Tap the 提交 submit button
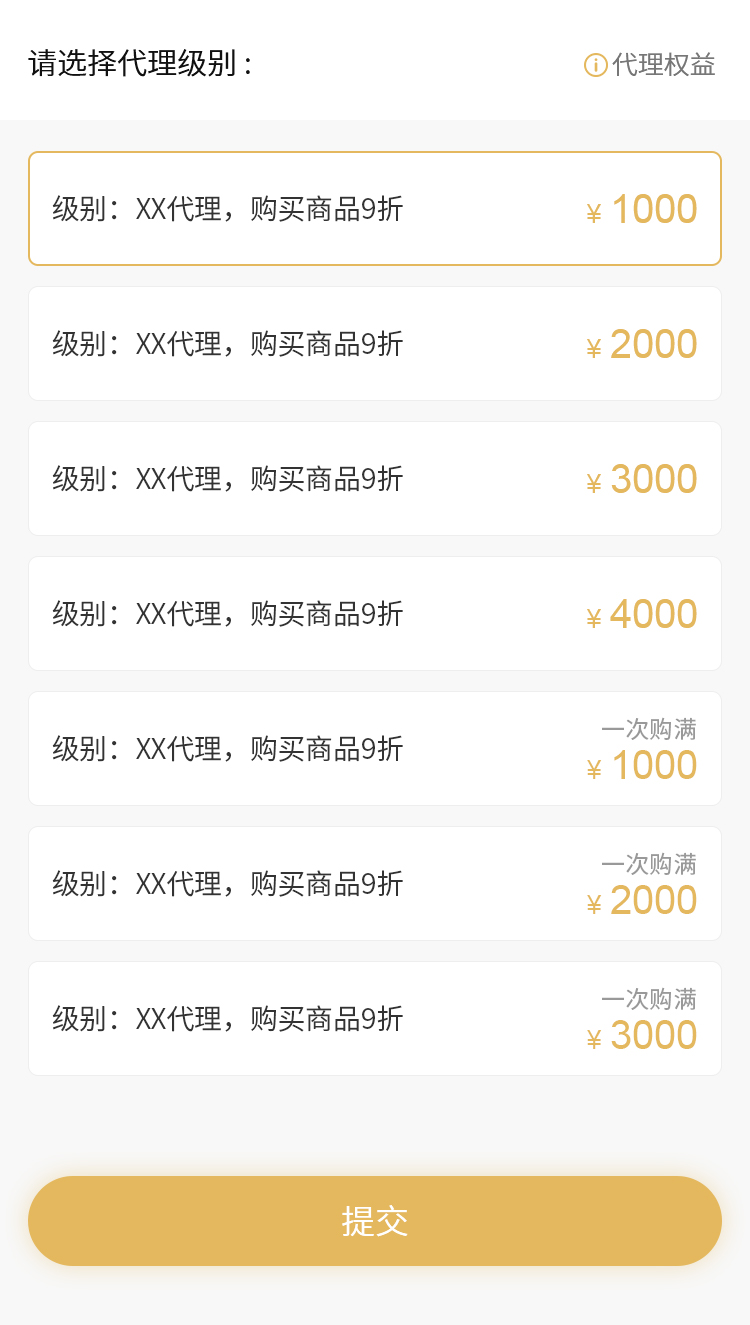The image size is (750, 1325). [x=375, y=1221]
